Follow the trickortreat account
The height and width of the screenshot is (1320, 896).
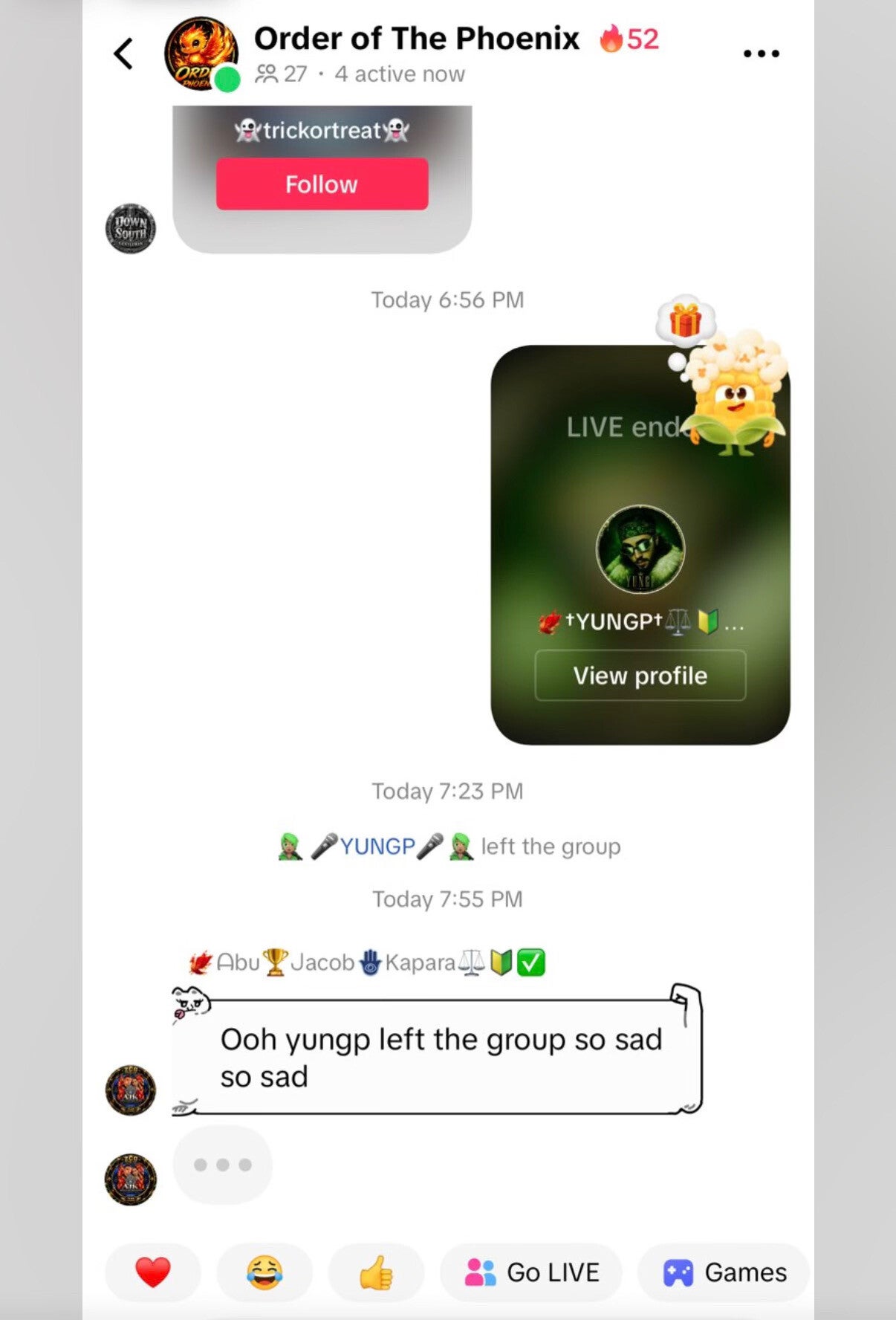[322, 184]
